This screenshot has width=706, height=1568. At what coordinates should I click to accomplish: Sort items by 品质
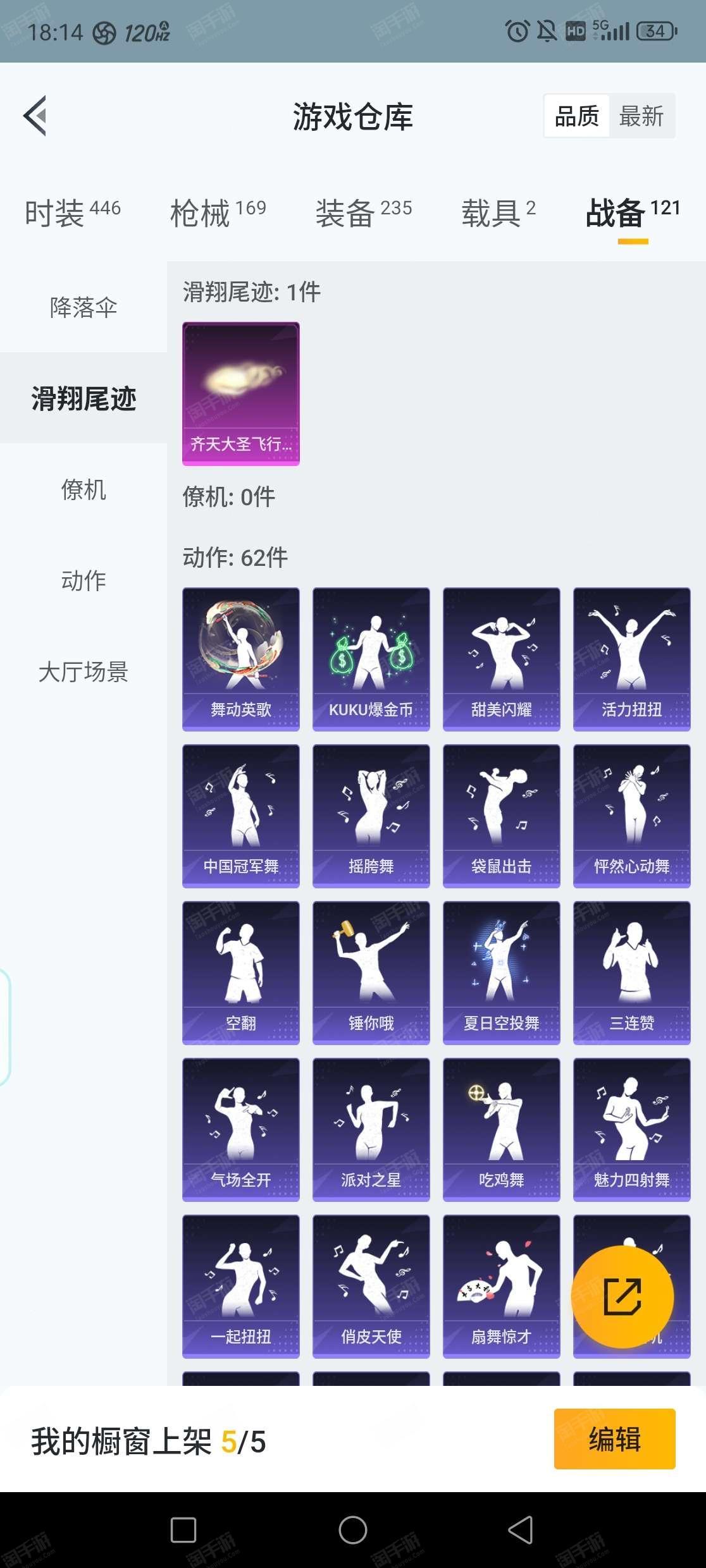point(576,116)
